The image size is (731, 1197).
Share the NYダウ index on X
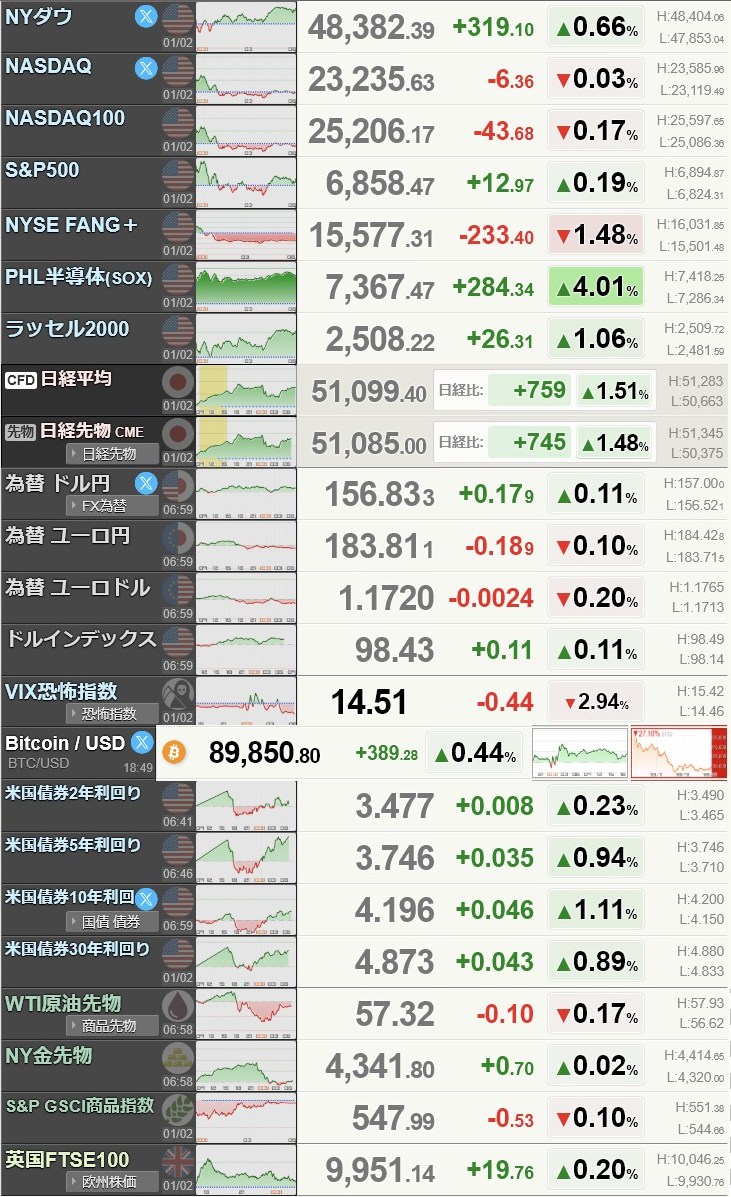click(146, 15)
